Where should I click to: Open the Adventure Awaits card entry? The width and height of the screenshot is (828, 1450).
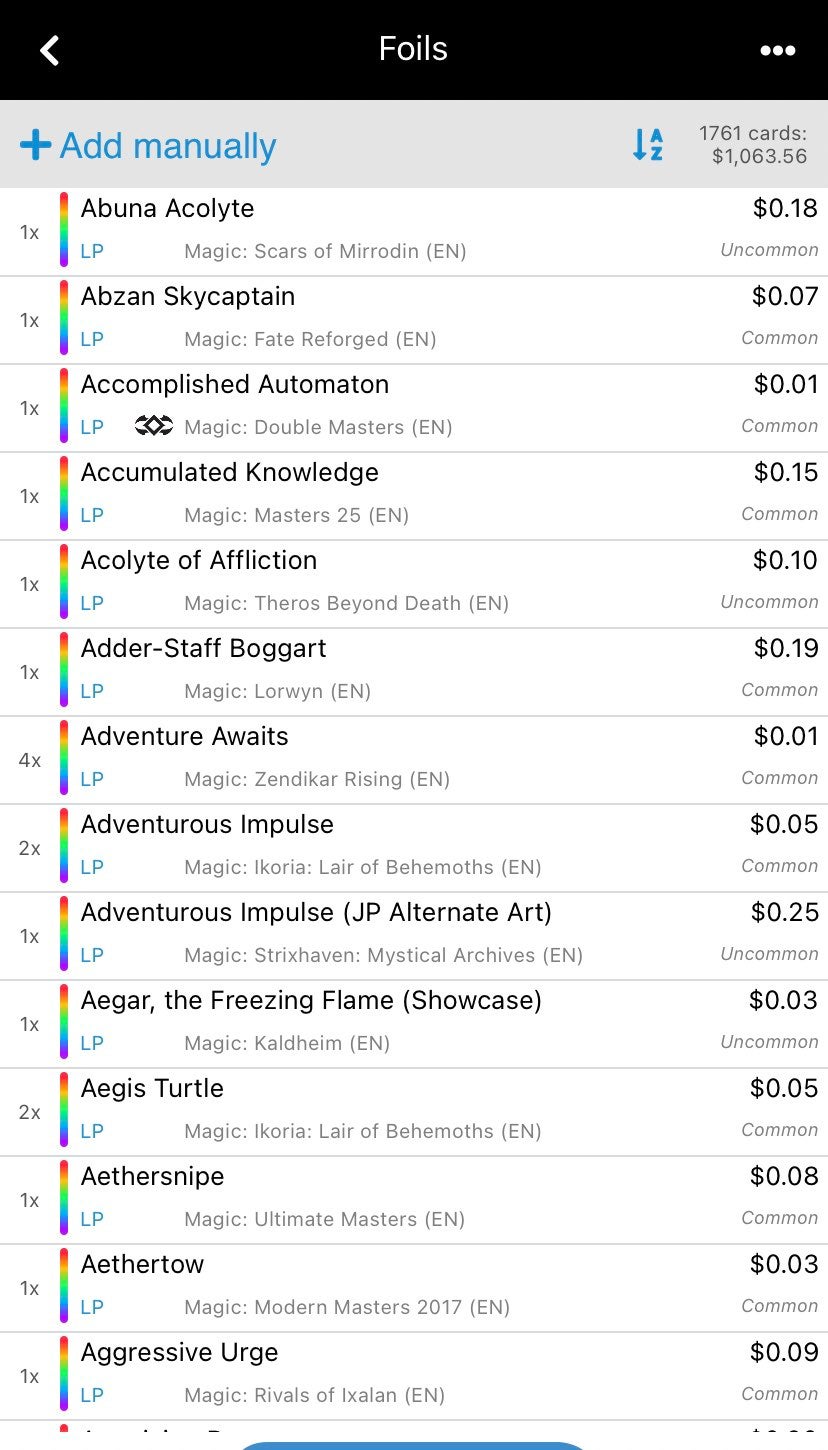point(414,760)
